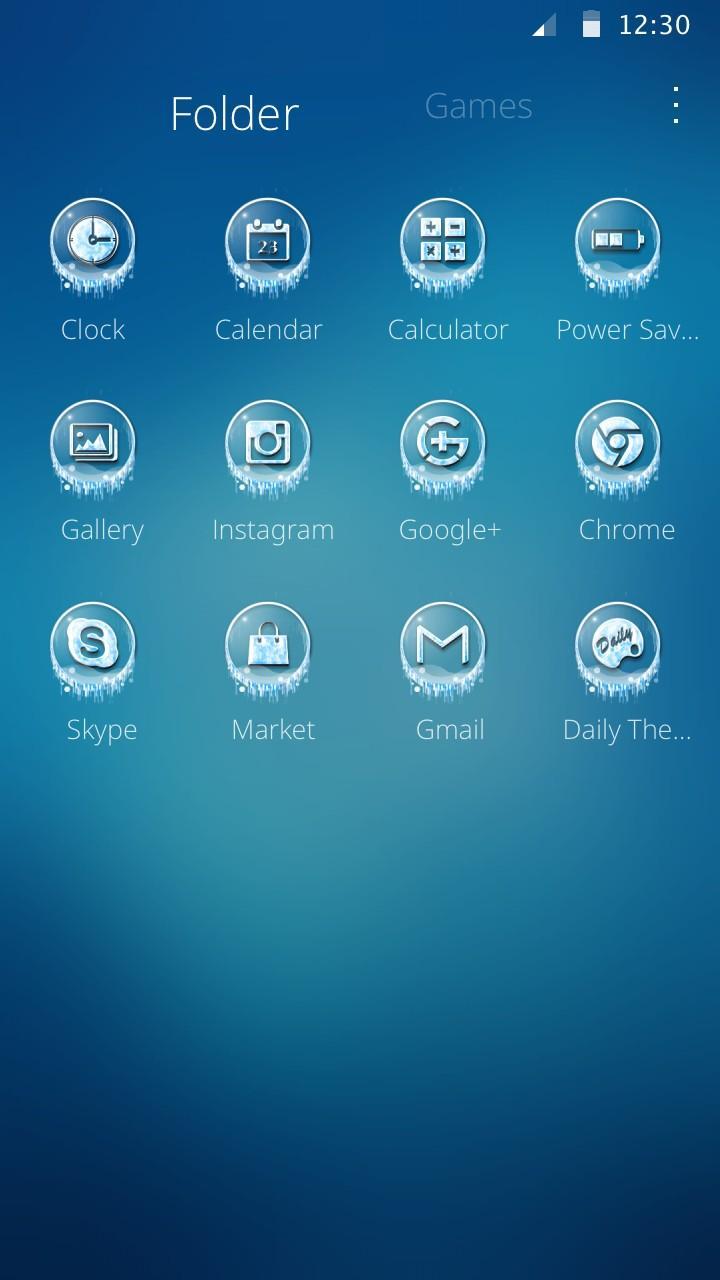Screen dimensions: 720x1280
Task: Select the Folder tab
Action: 235,113
